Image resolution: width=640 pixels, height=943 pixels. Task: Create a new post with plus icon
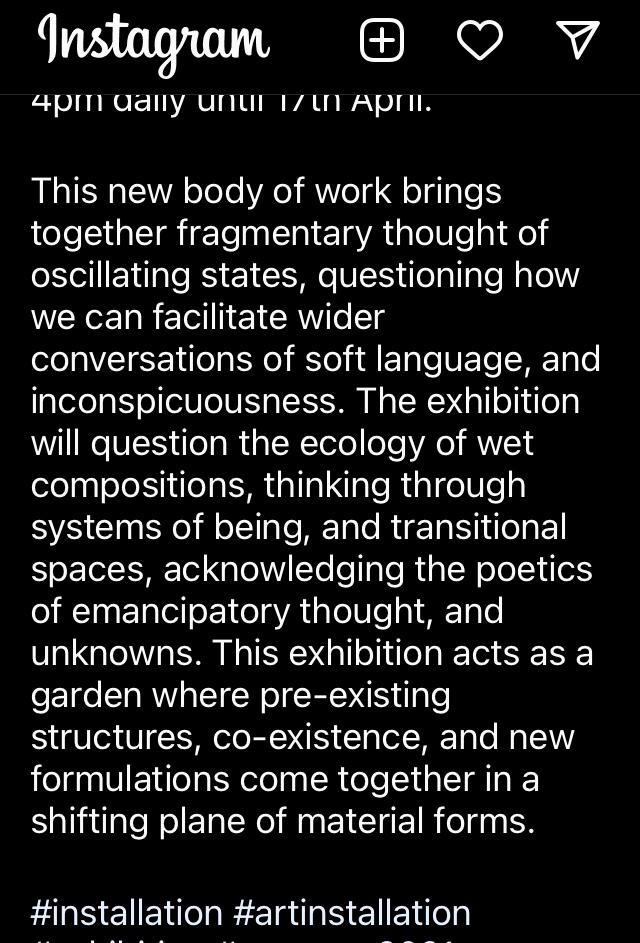tap(381, 41)
